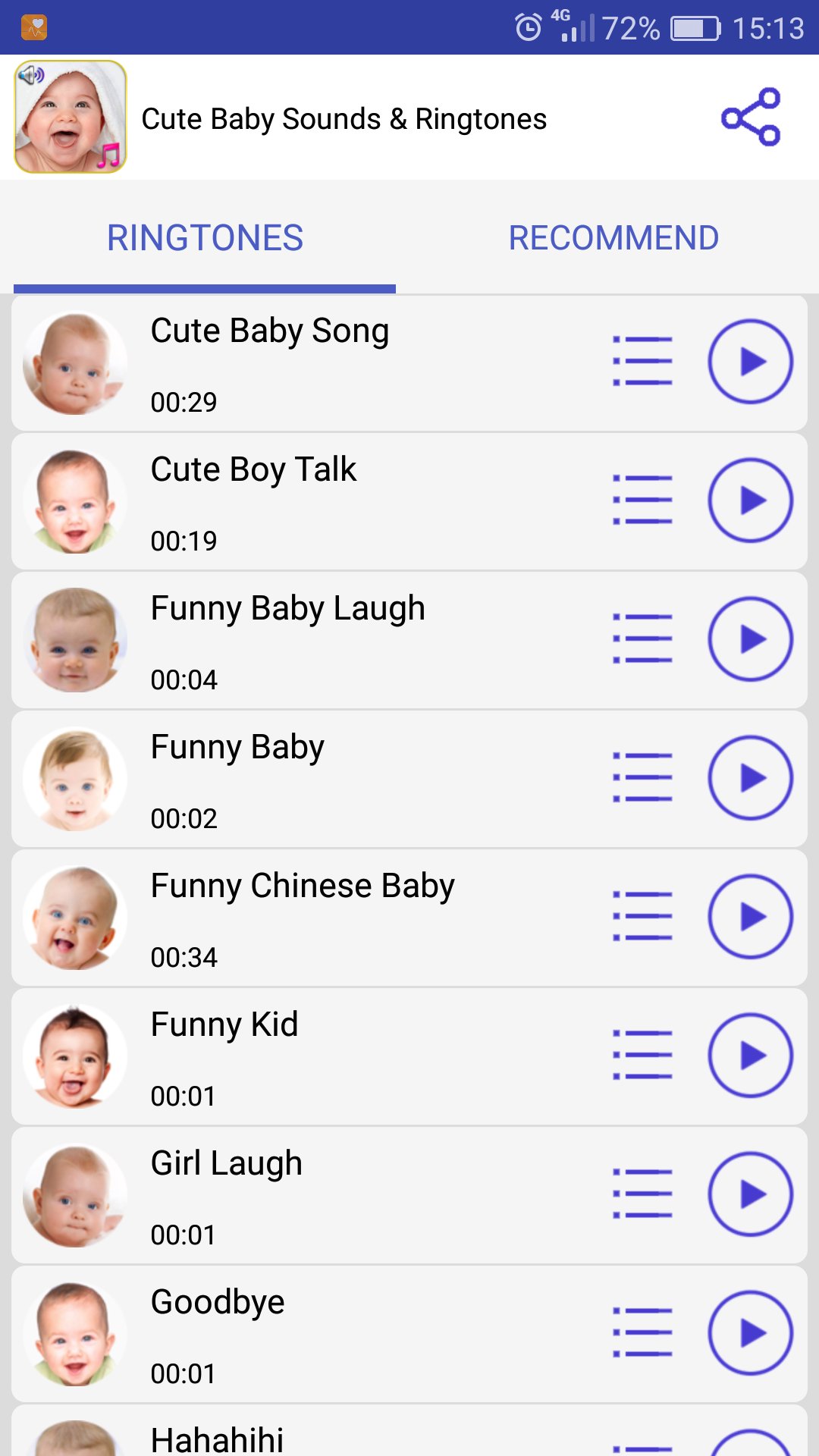819x1456 pixels.
Task: Open options list for Funny Baby Laugh
Action: tap(642, 639)
